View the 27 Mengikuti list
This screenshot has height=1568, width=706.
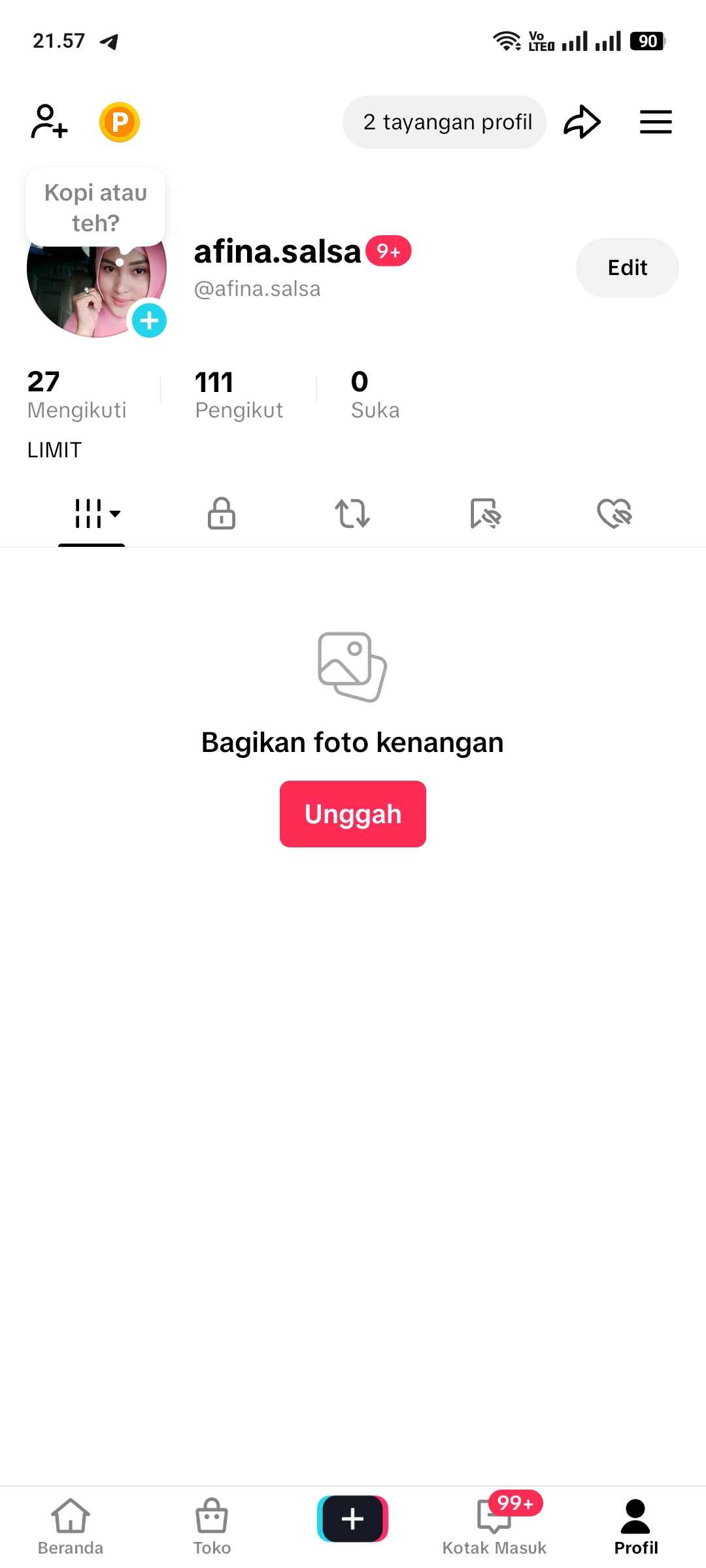coord(76,395)
